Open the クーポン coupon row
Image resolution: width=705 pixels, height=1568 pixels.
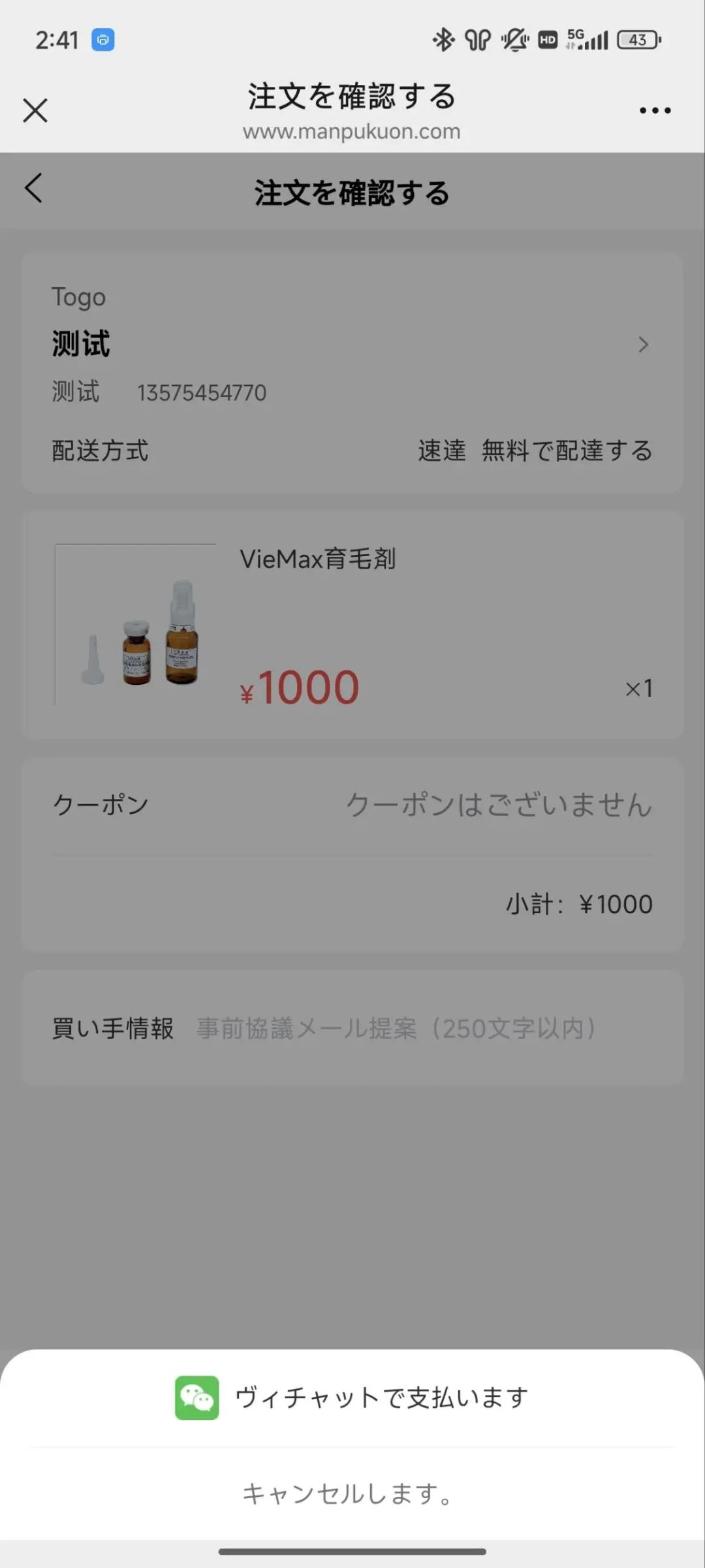352,804
